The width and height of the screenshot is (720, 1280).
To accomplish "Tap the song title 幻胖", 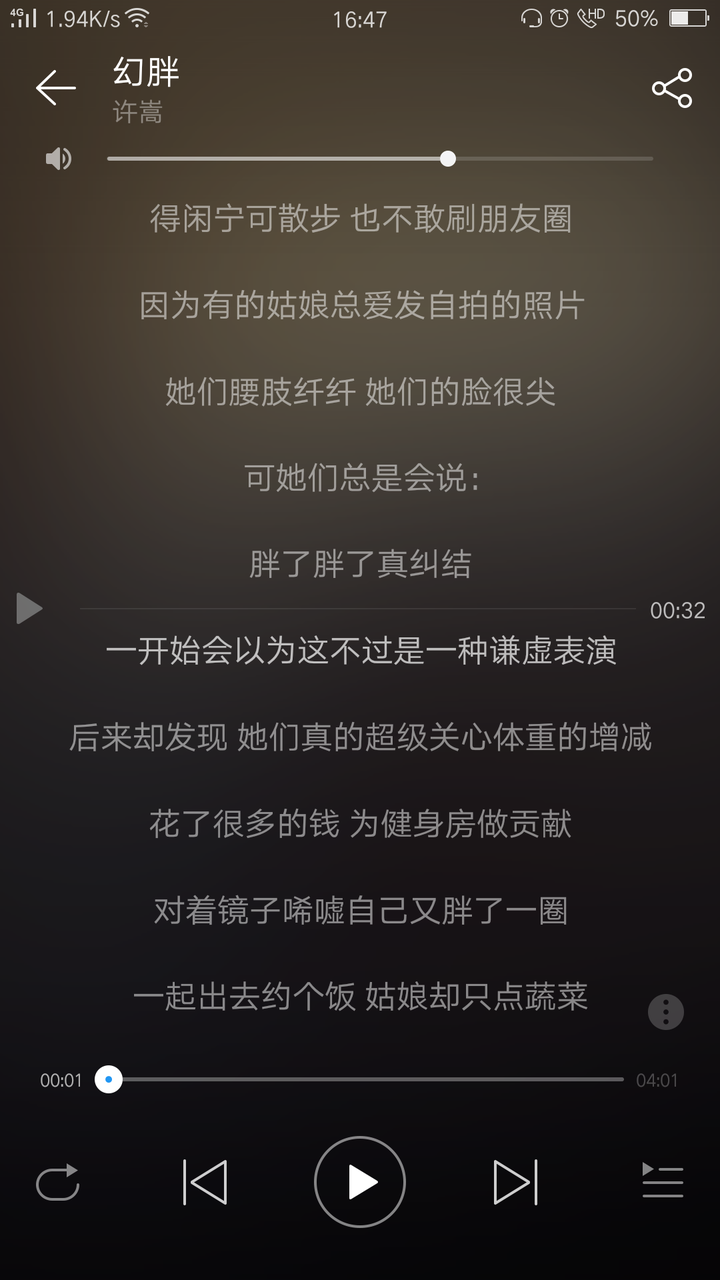I will pos(143,75).
